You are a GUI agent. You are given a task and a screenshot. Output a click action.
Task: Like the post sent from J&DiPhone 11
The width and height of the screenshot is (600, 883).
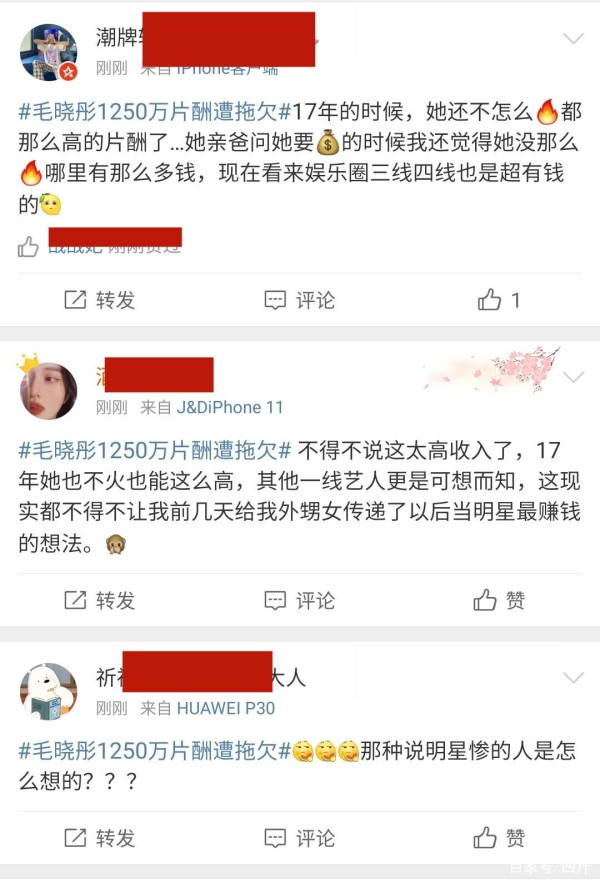pos(499,600)
